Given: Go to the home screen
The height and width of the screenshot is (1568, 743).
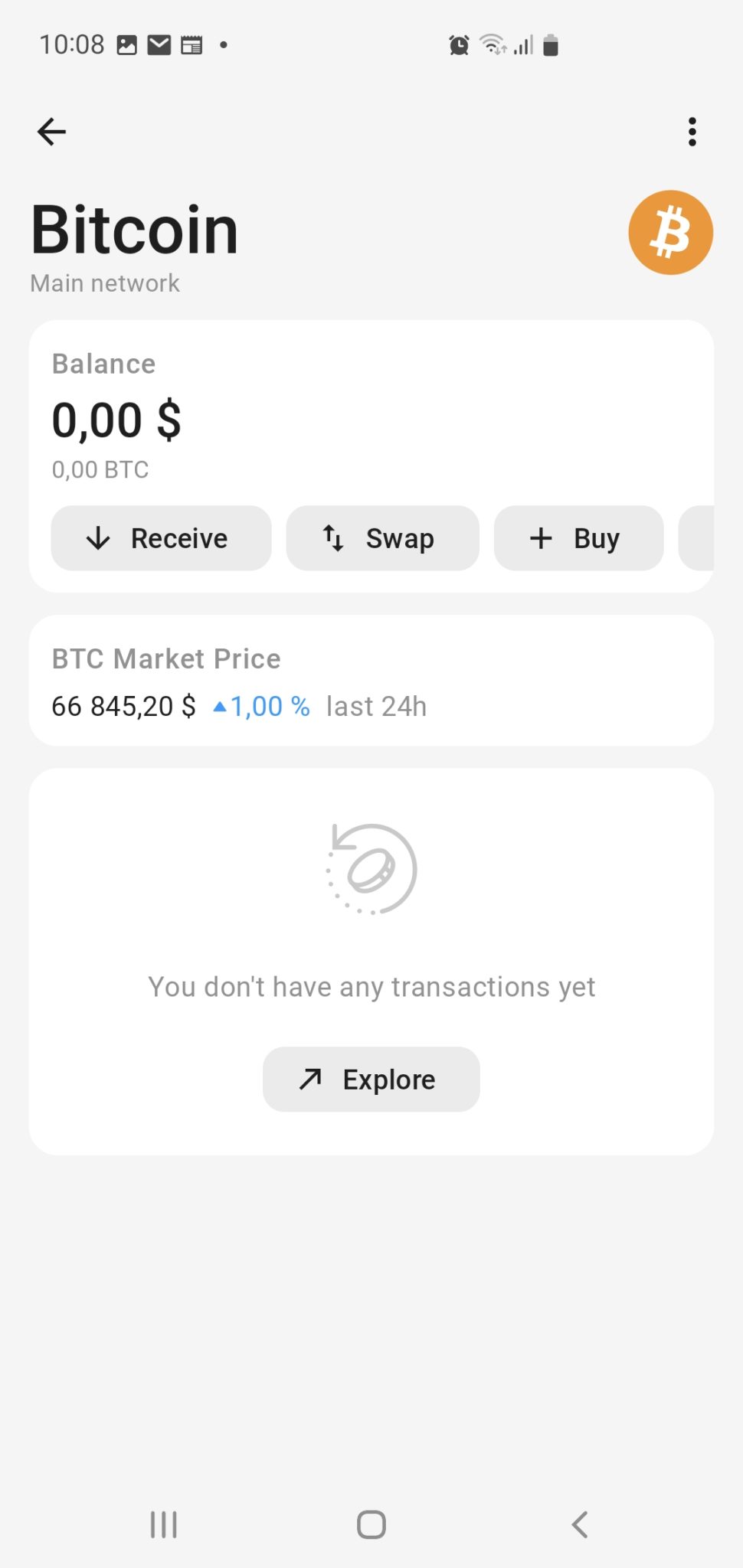Looking at the screenshot, I should coord(371,1524).
